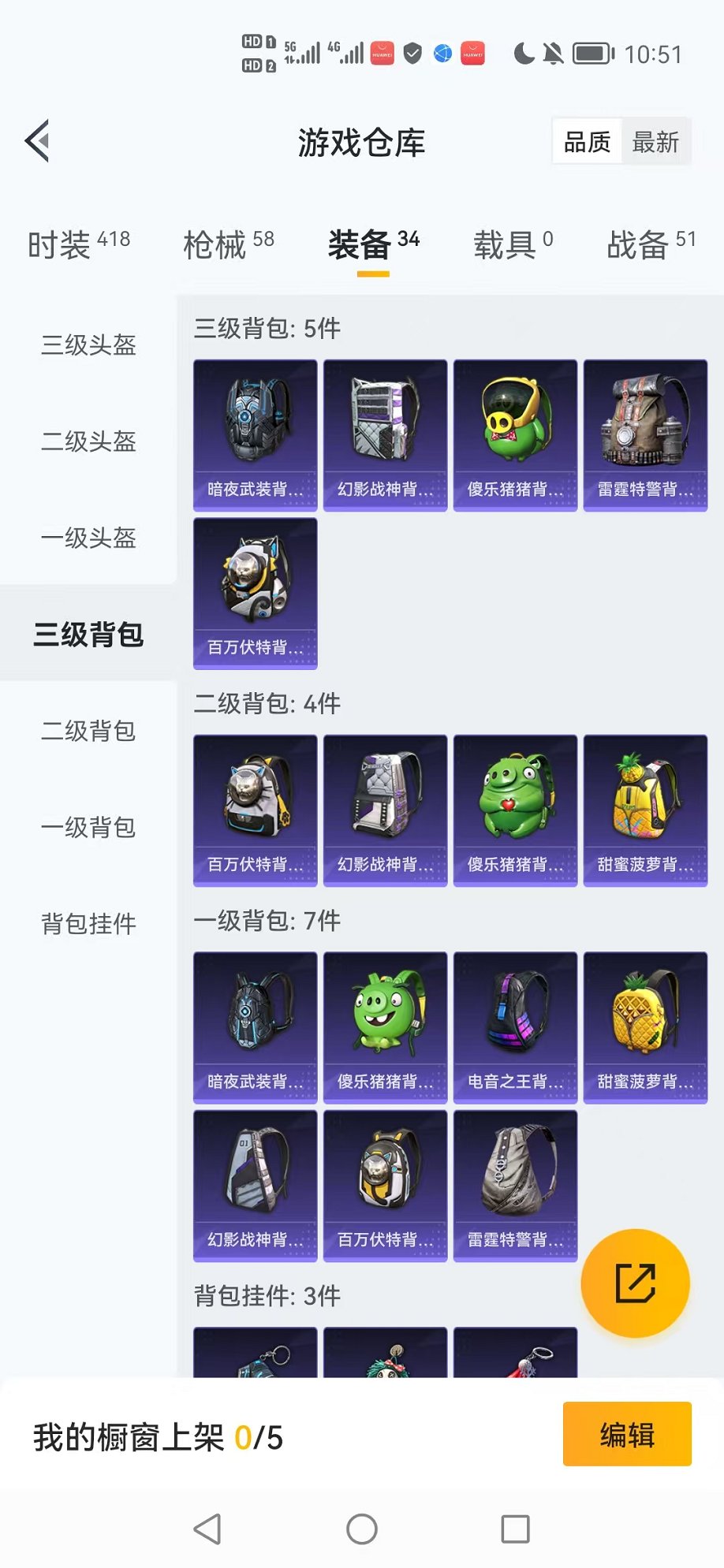Tap the orange share floating button
Image resolution: width=724 pixels, height=1568 pixels.
(635, 1283)
